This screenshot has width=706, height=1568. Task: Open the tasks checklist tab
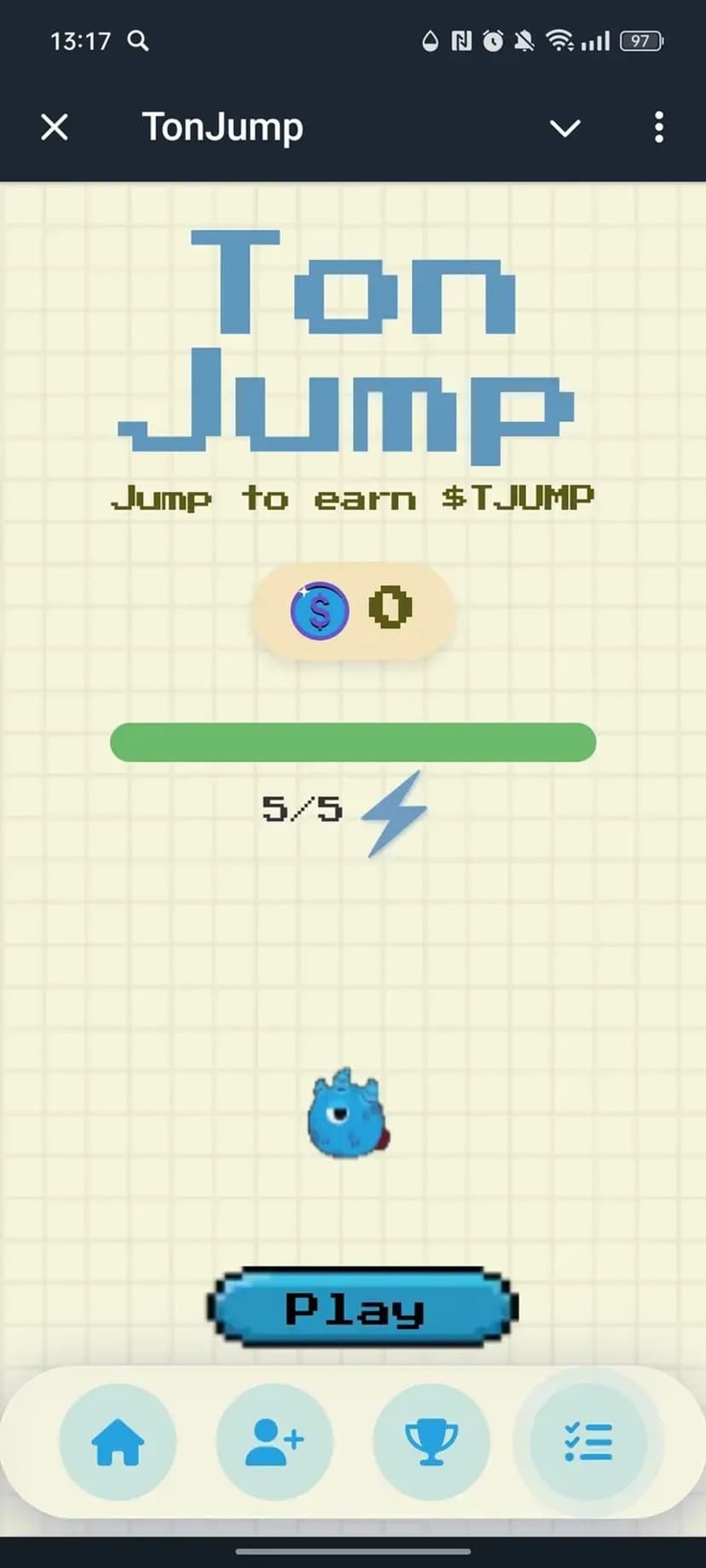click(x=588, y=1442)
